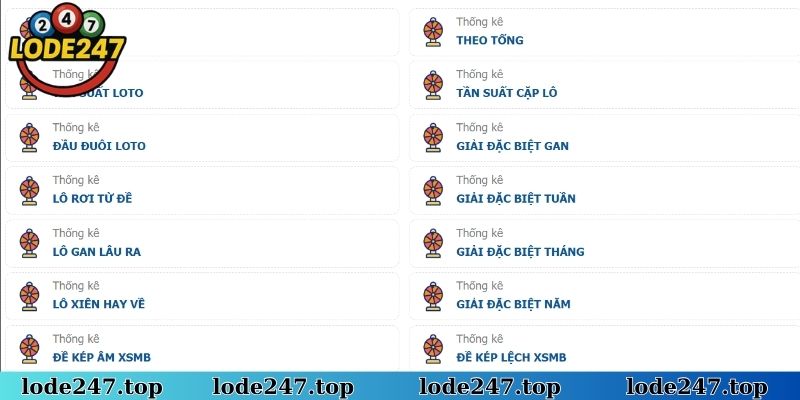Tap ĐỀ KÉP ÂM XSMB card
This screenshot has height=400, width=800.
point(102,357)
